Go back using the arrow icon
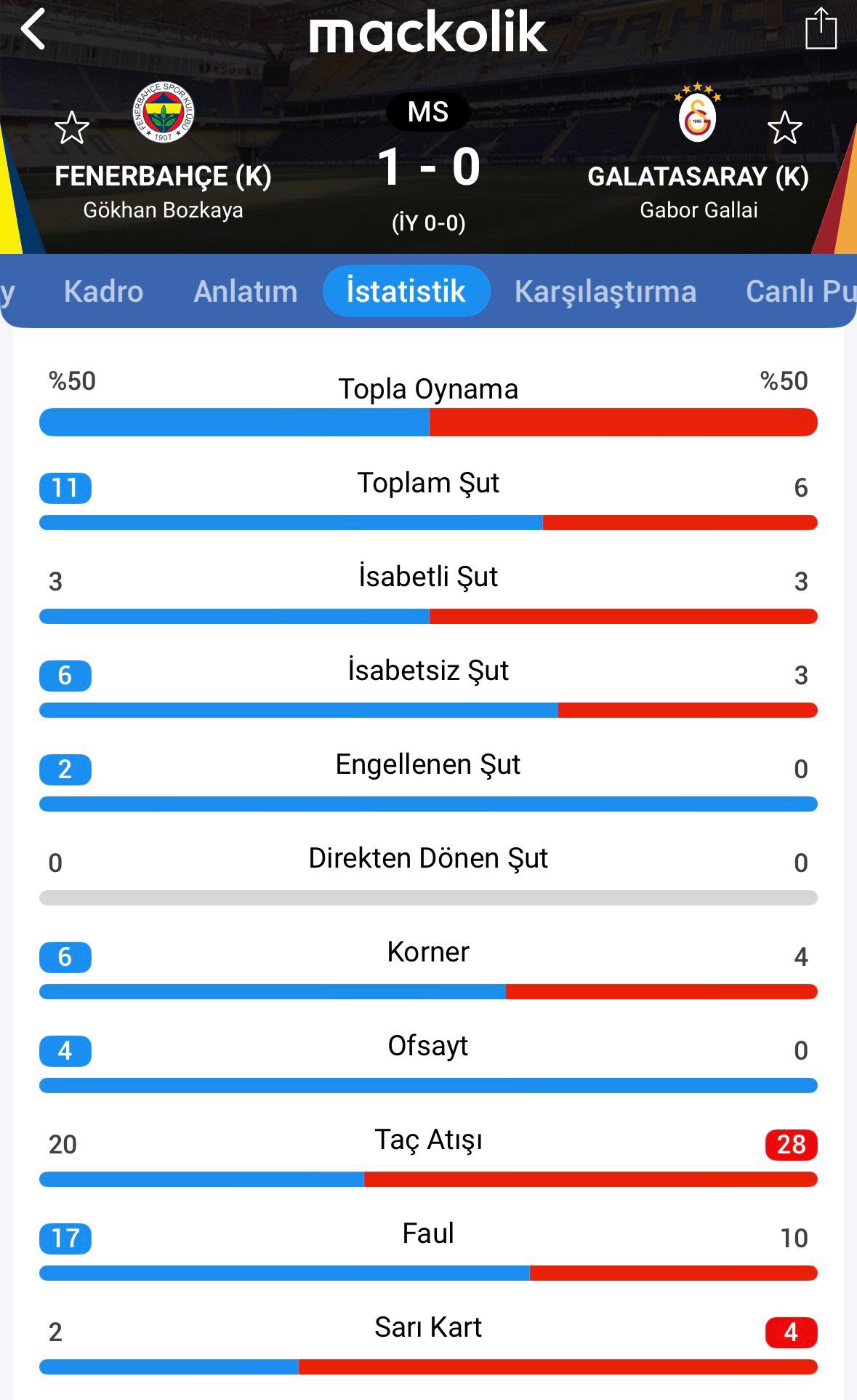This screenshot has height=1400, width=857. pyautogui.click(x=33, y=30)
